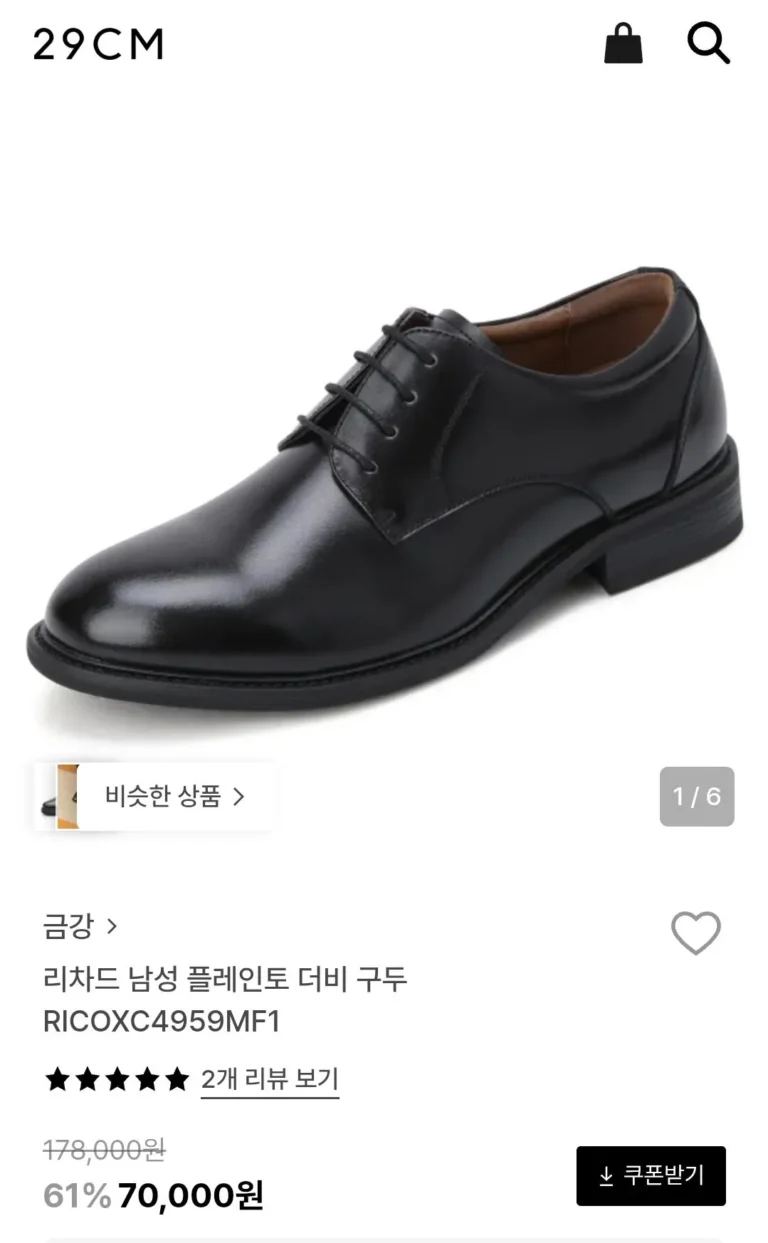
Task: Open the 2개 리뷰 보기 link
Action: [x=269, y=1080]
